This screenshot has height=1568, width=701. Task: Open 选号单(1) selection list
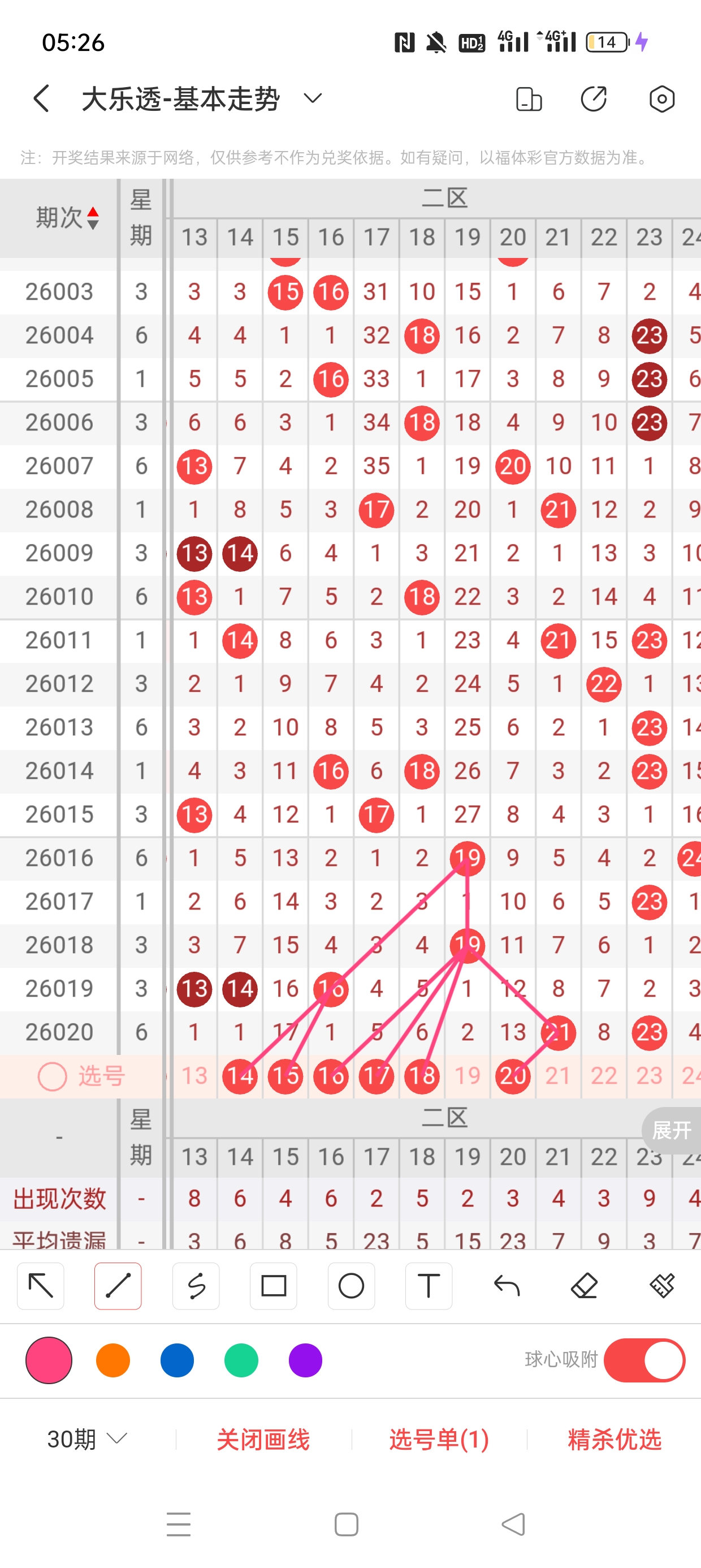439,1439
